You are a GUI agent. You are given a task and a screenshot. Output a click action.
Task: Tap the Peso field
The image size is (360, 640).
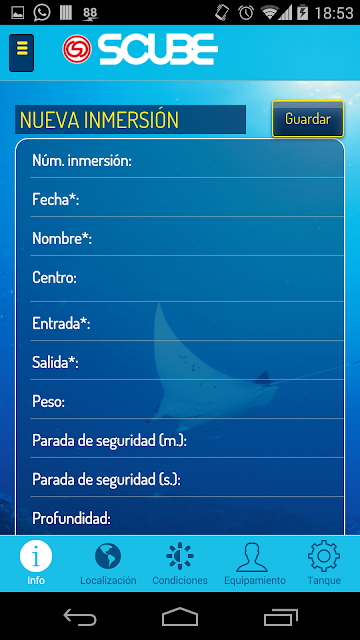187,401
